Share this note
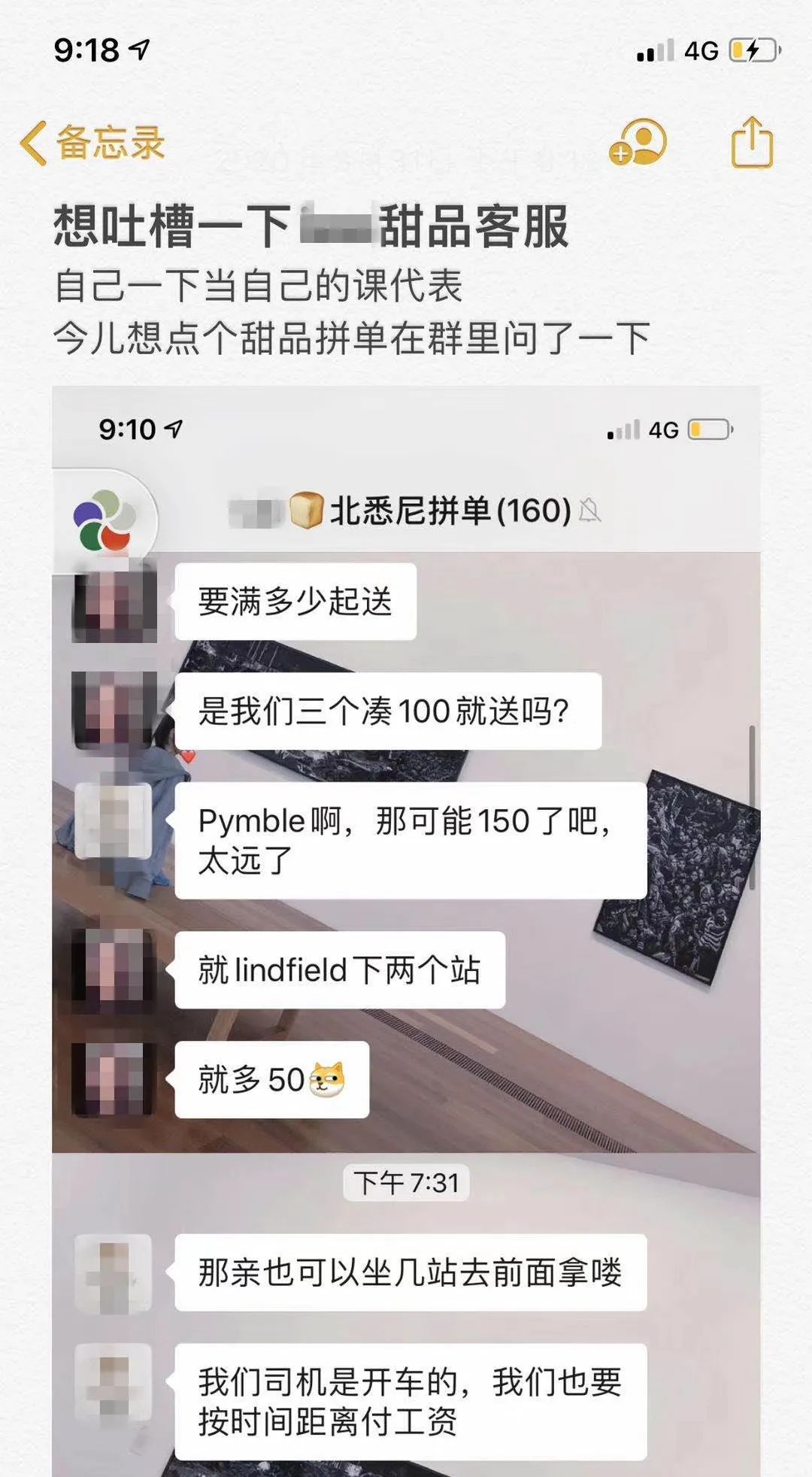Viewport: 812px width, 1477px height. (x=752, y=142)
